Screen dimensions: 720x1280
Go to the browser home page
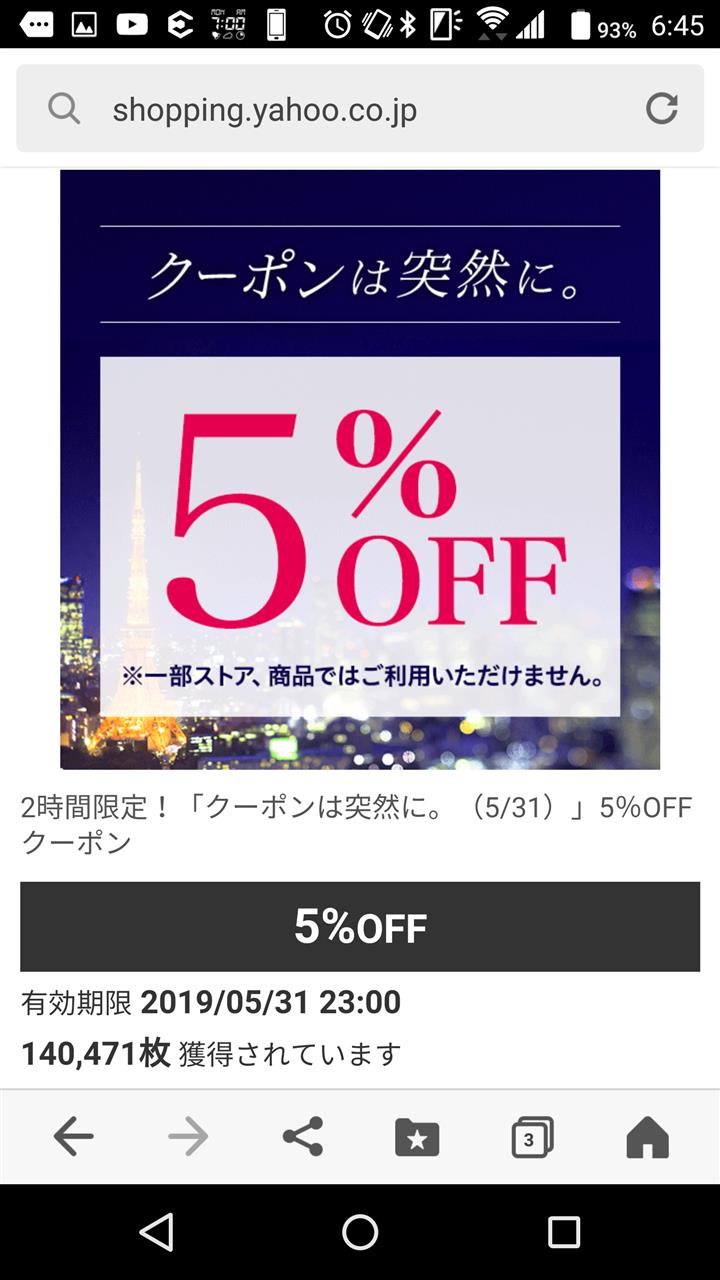pyautogui.click(x=647, y=1137)
